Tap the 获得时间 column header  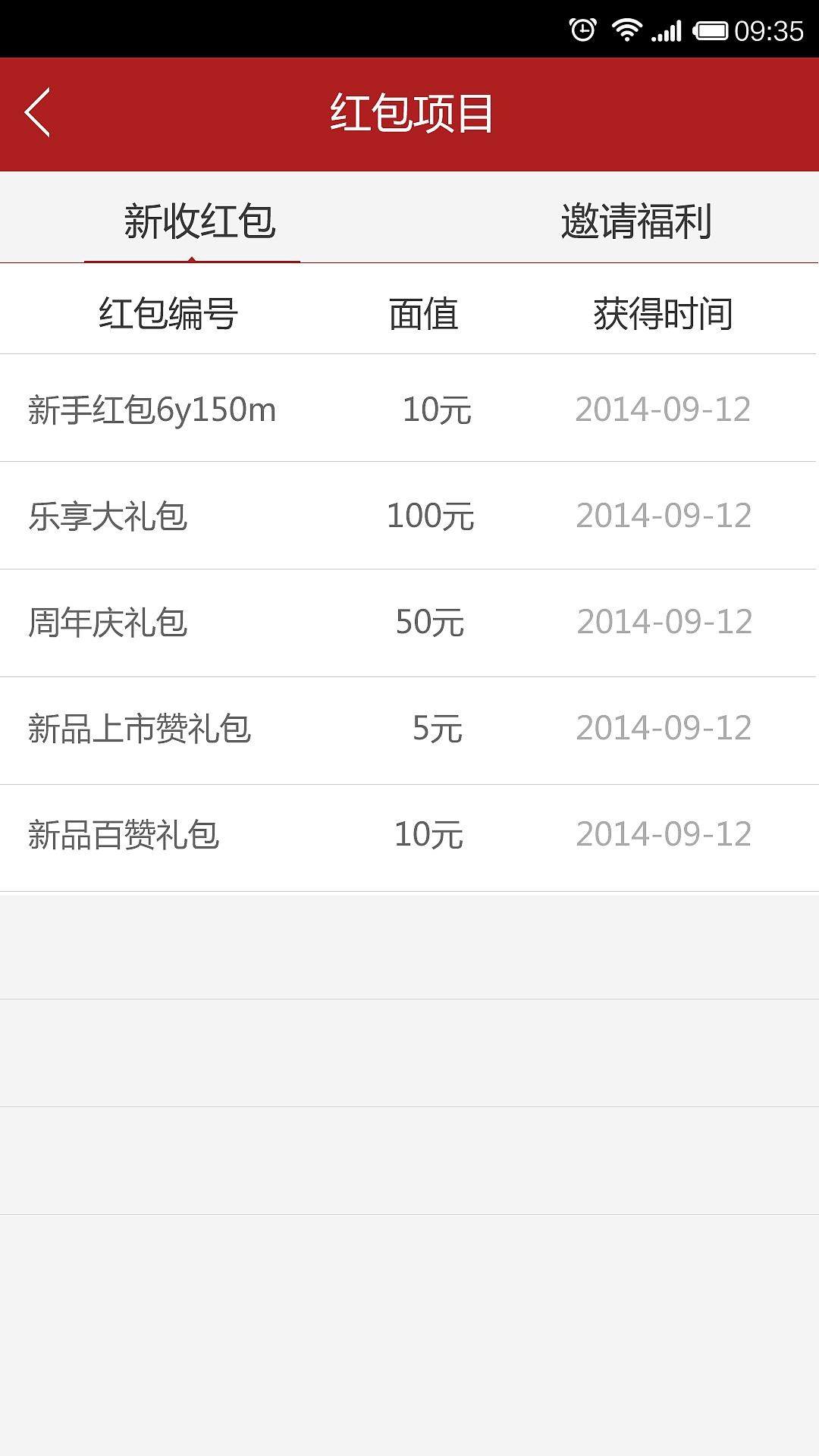(x=664, y=312)
